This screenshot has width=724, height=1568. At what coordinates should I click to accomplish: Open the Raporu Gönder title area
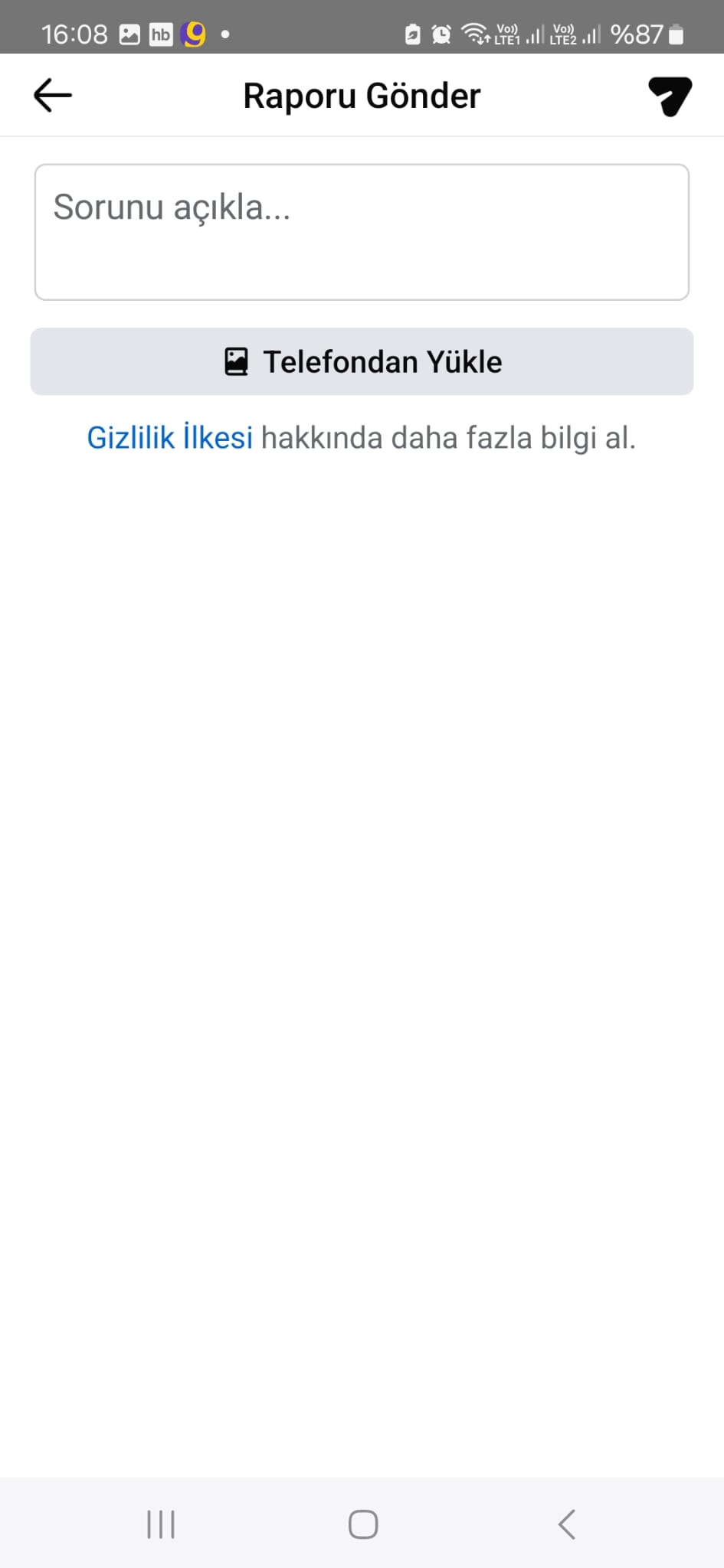362,95
